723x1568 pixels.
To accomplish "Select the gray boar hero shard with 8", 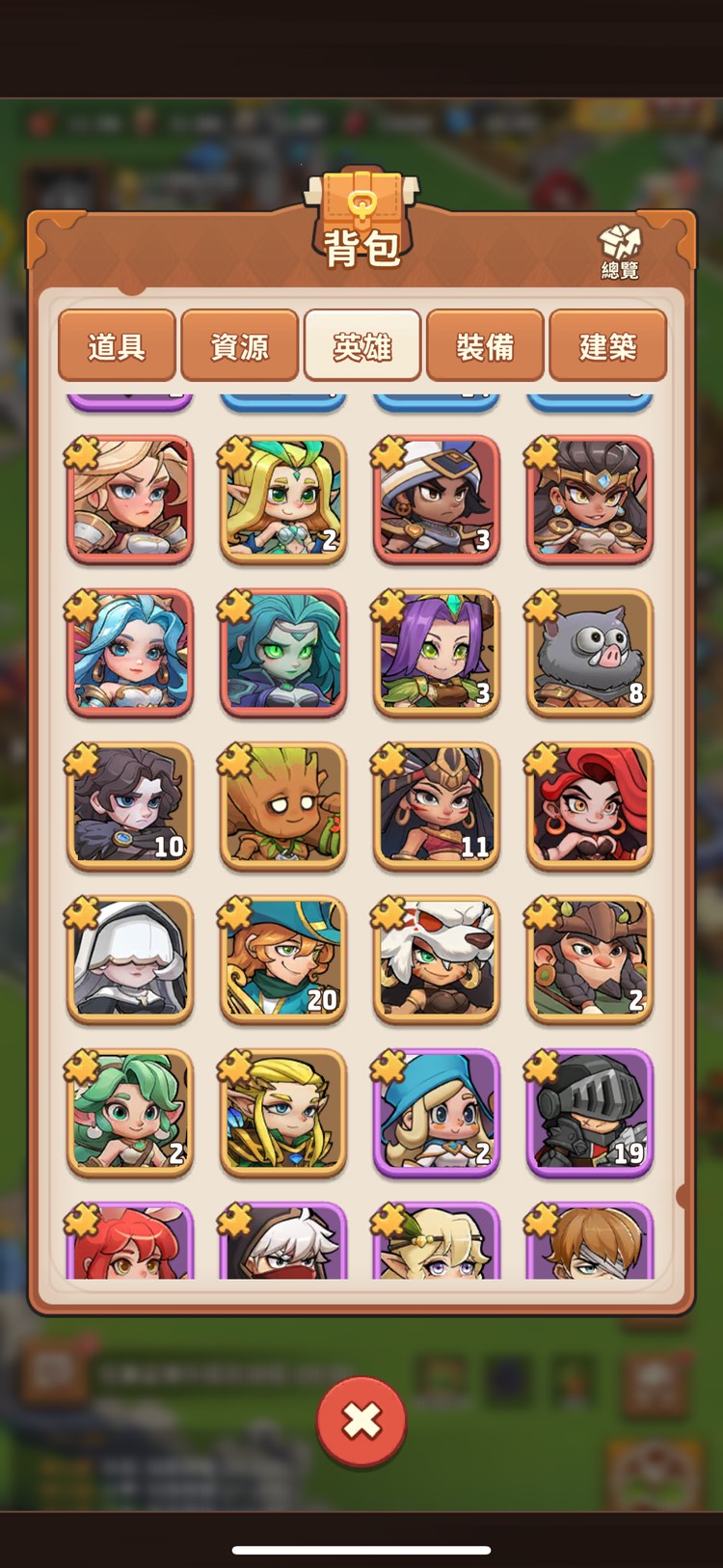I will point(590,653).
